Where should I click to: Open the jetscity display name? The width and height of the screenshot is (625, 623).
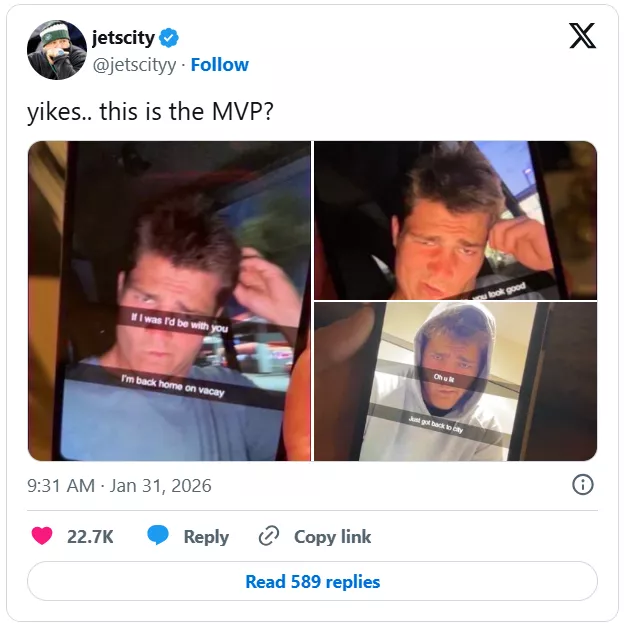click(123, 38)
